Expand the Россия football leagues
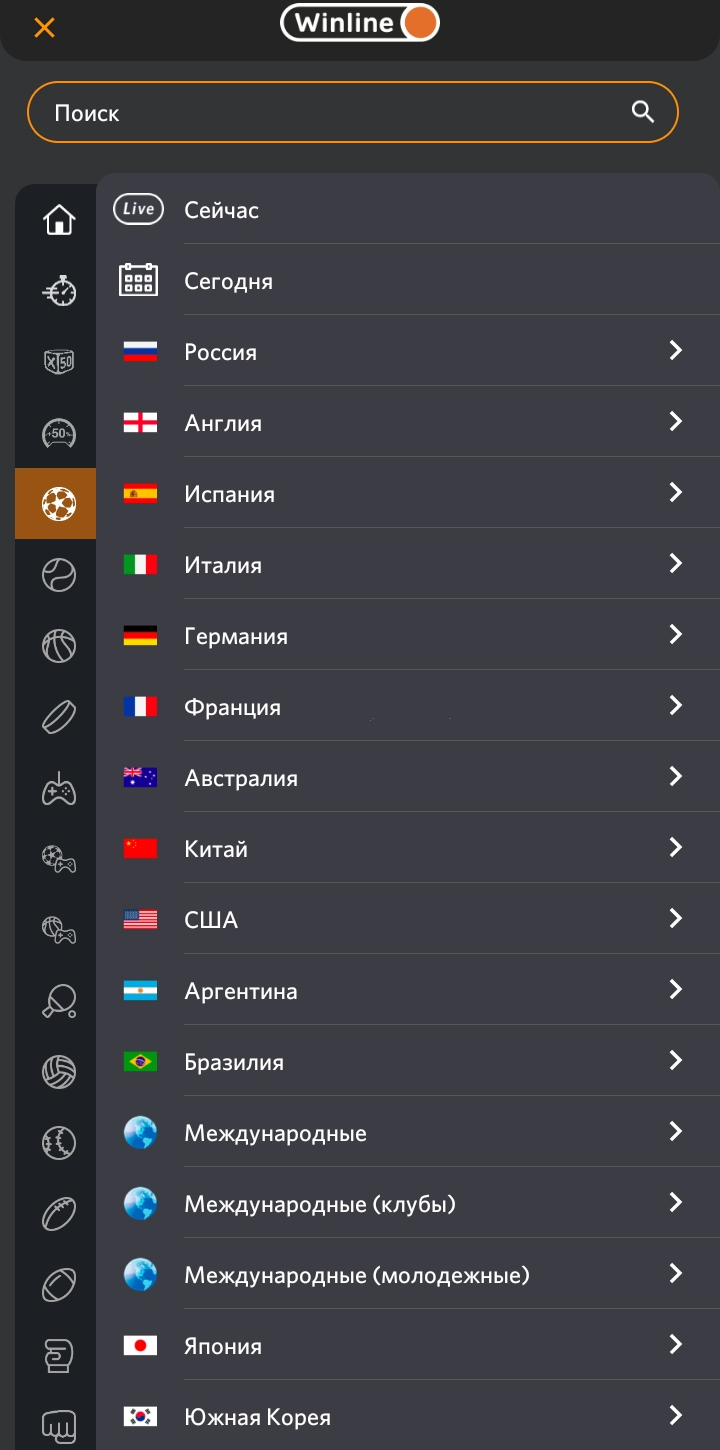Viewport: 720px width, 1450px height. (x=400, y=352)
